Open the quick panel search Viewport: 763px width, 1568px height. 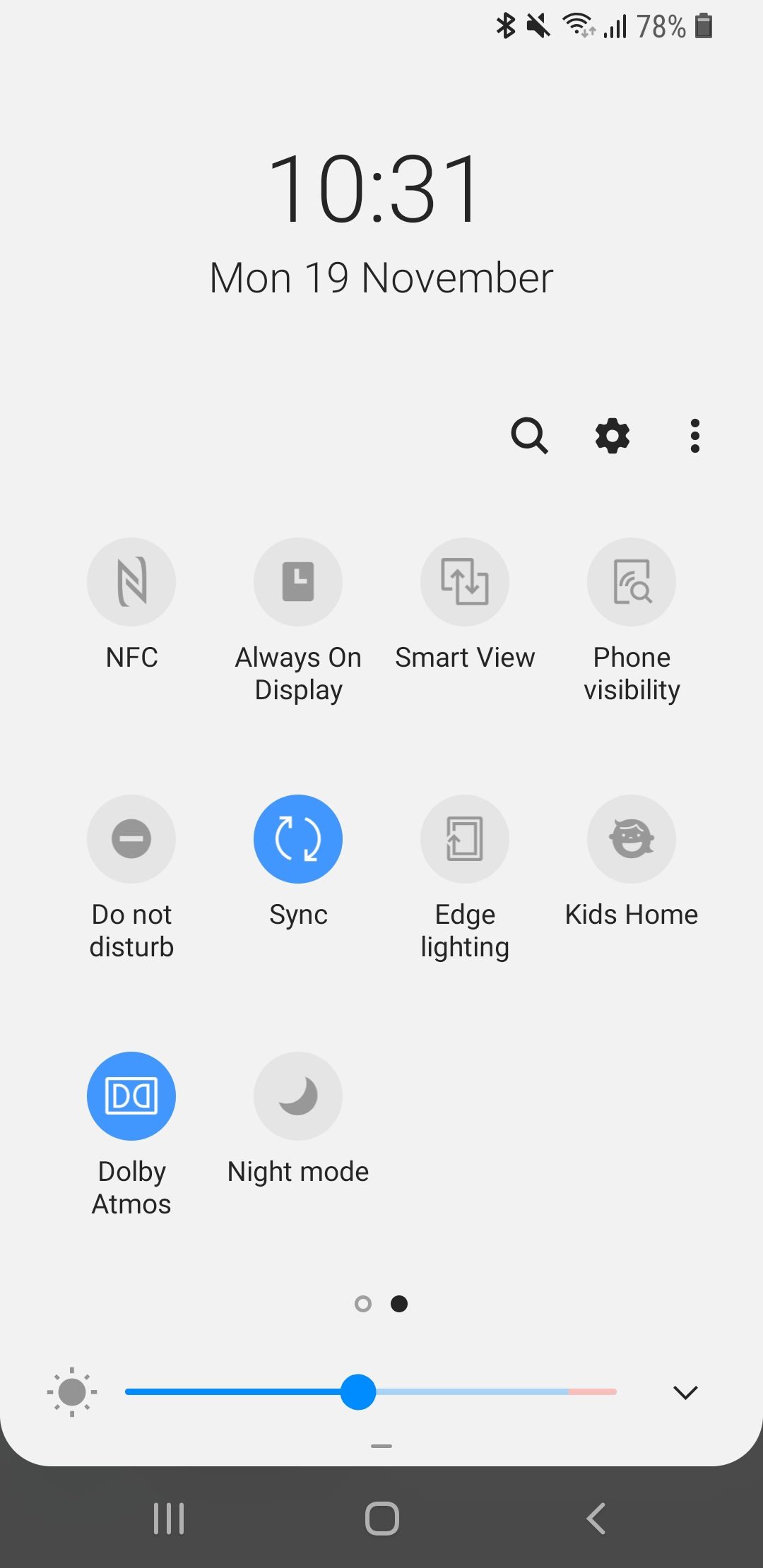click(529, 436)
